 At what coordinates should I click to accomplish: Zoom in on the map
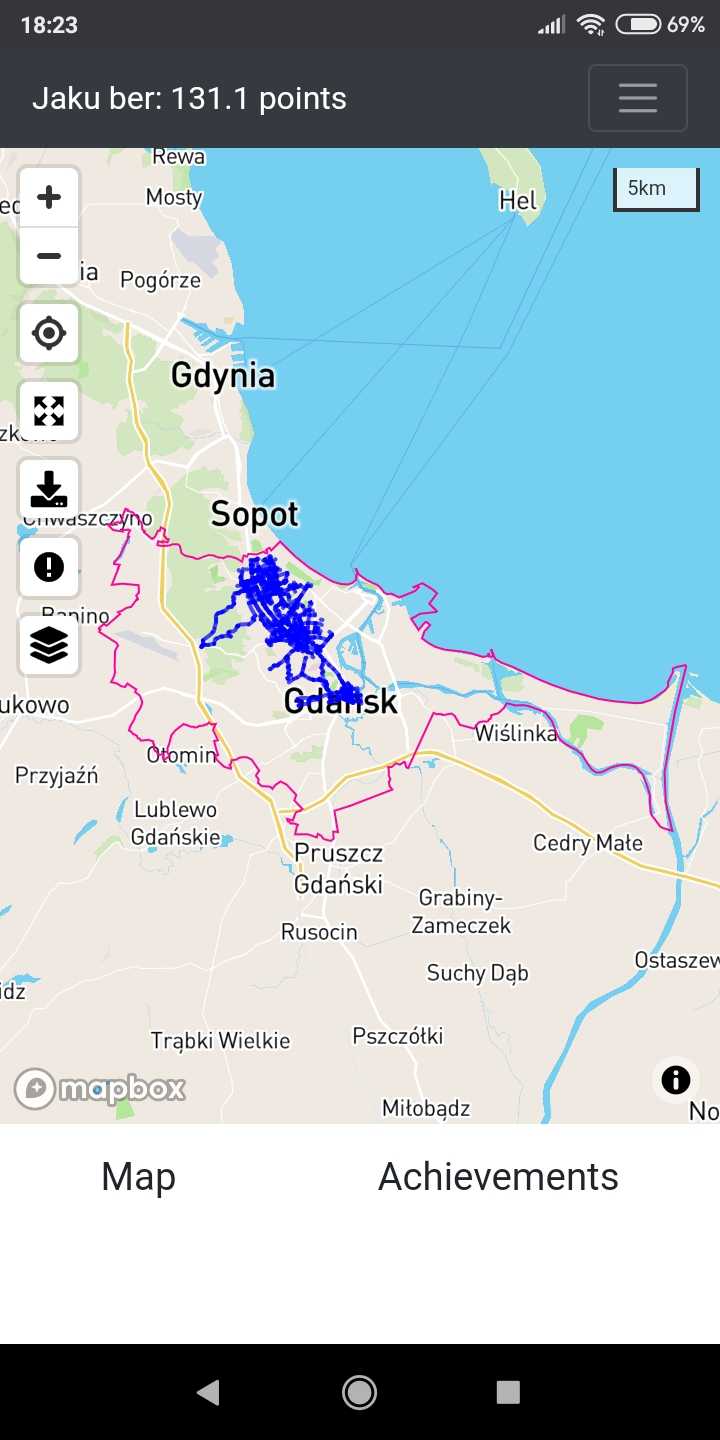[x=49, y=197]
